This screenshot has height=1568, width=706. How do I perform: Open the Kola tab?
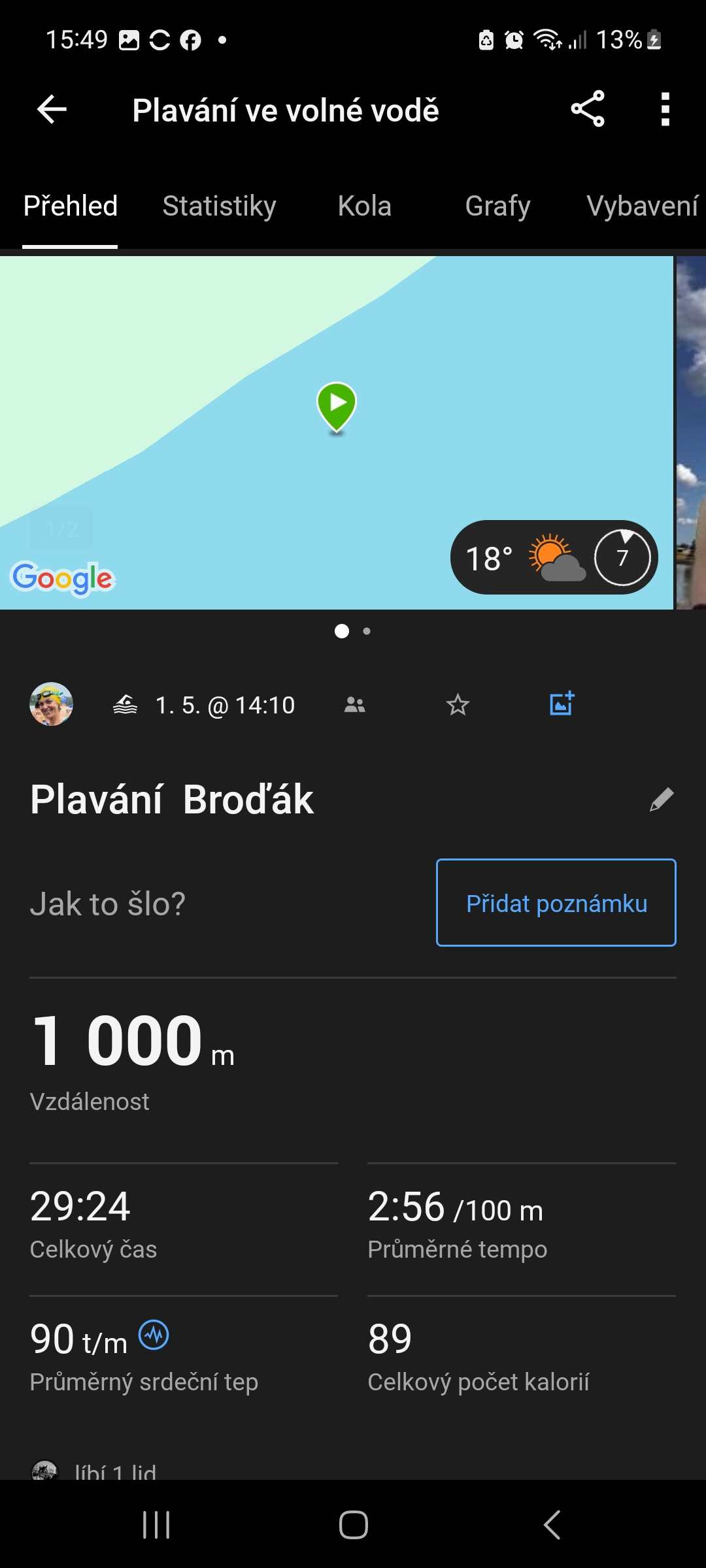[x=364, y=206]
